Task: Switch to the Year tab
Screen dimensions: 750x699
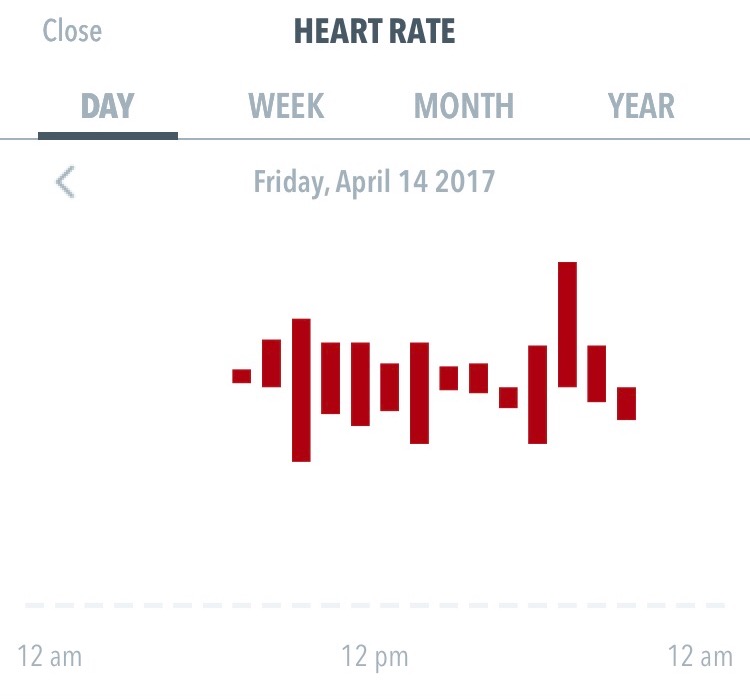Action: coord(641,106)
